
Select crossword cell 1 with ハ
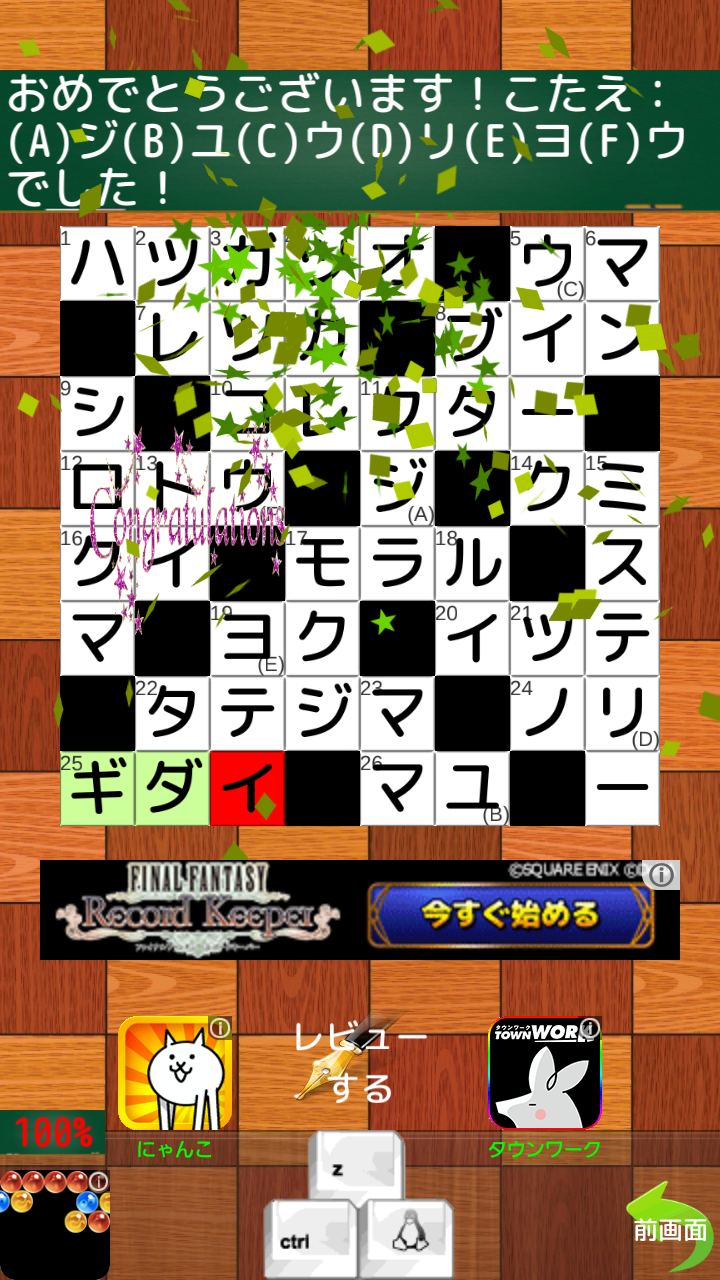coord(97,264)
